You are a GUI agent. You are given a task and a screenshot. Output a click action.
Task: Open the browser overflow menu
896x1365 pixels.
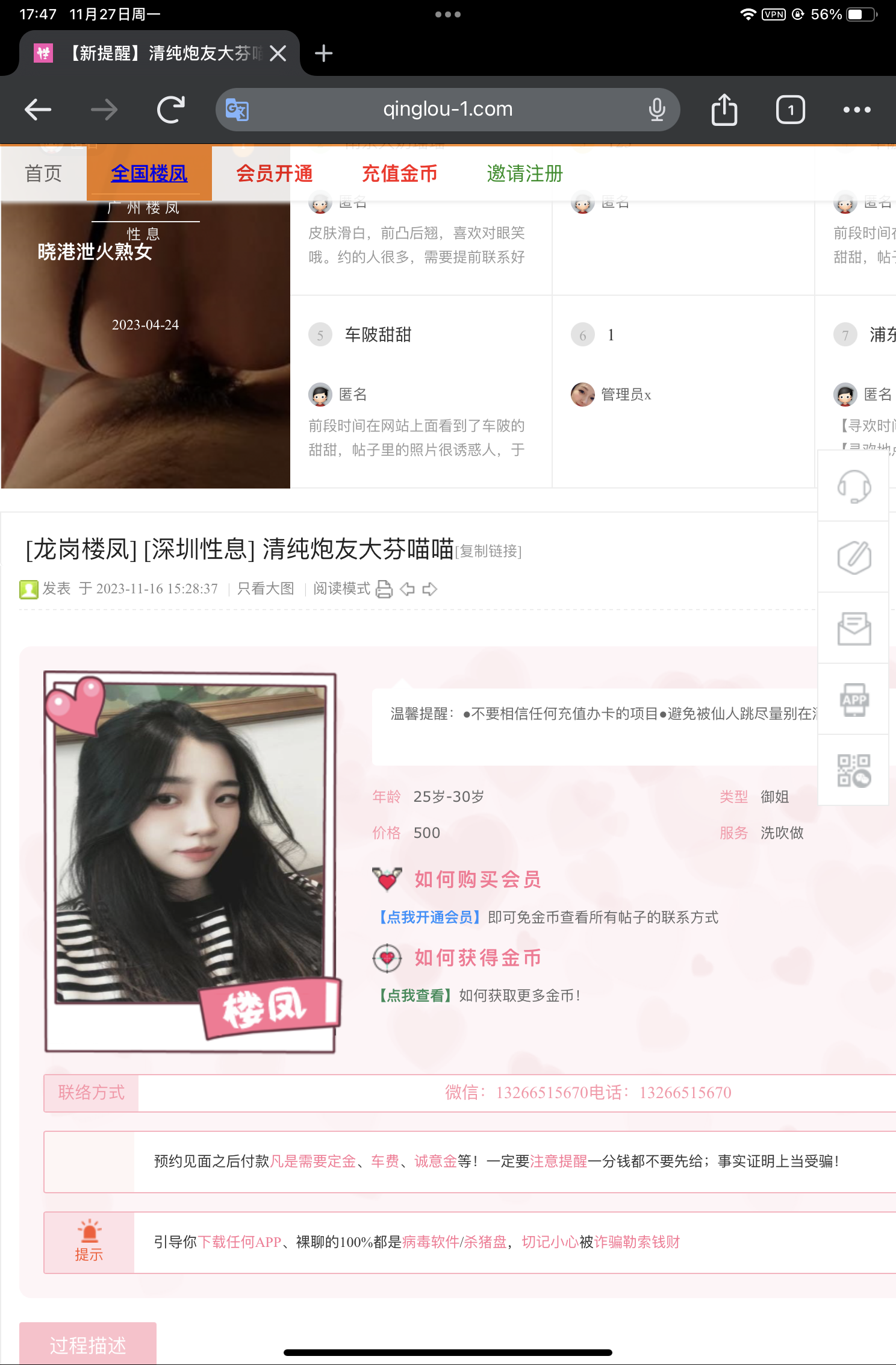856,110
